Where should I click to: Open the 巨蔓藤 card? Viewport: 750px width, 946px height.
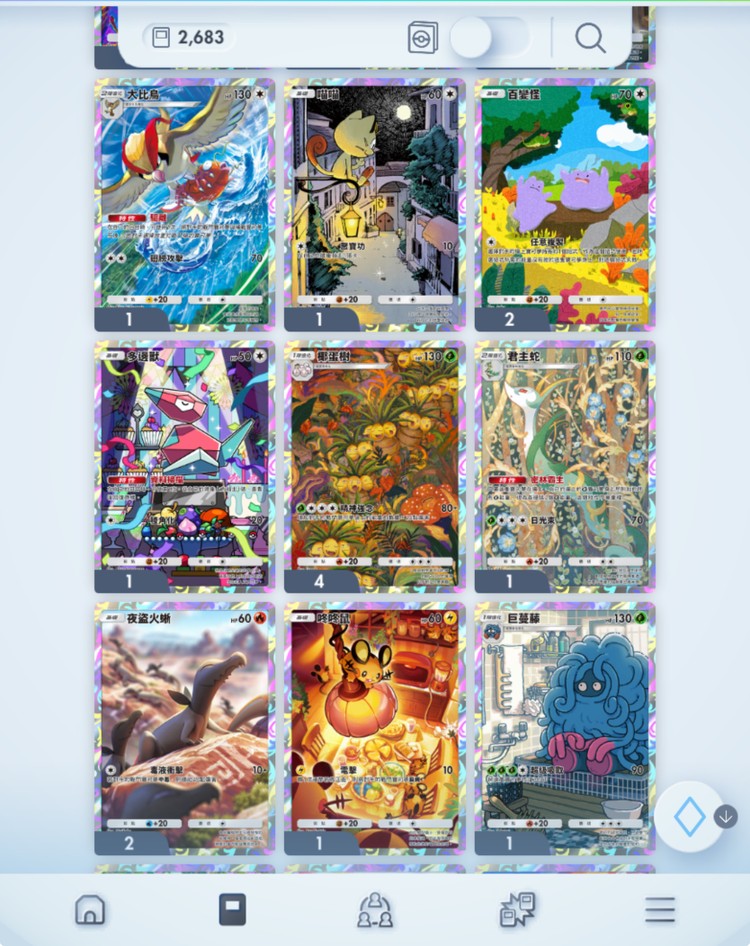click(564, 724)
